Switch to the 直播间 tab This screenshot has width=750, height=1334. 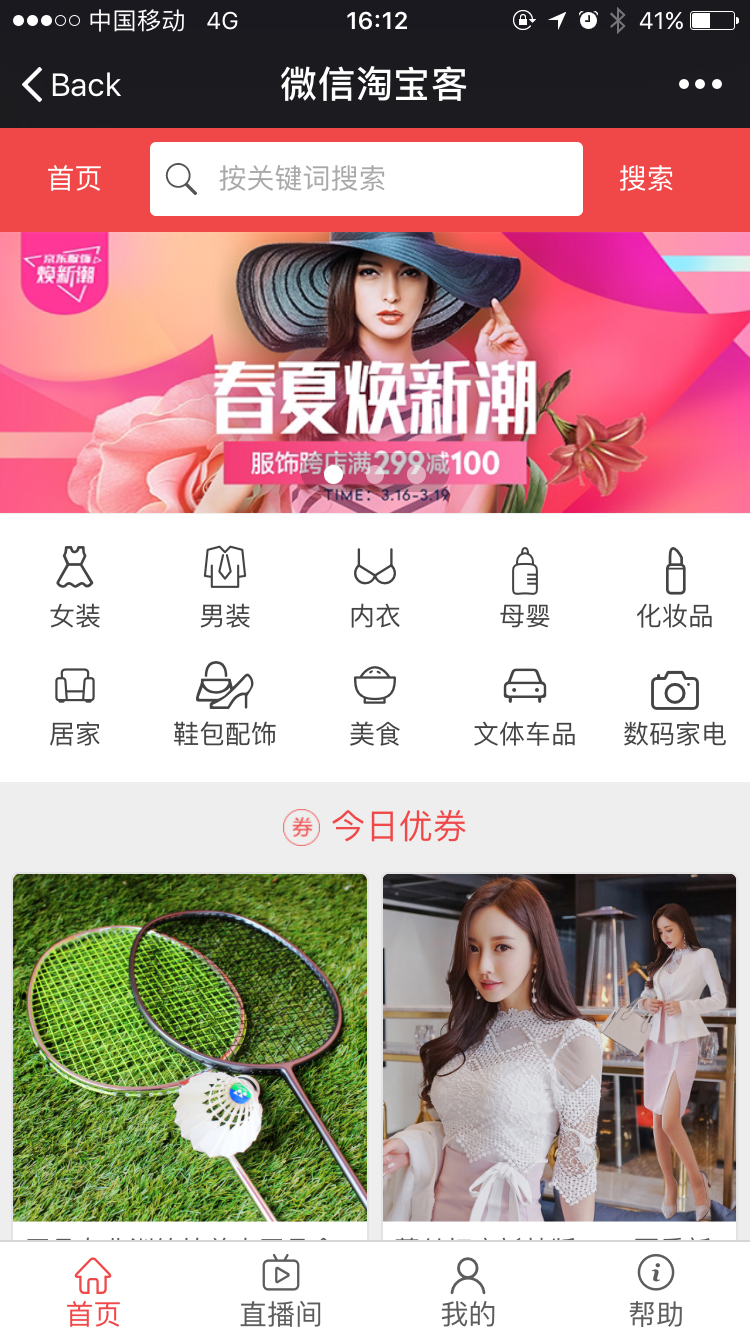(x=281, y=1291)
